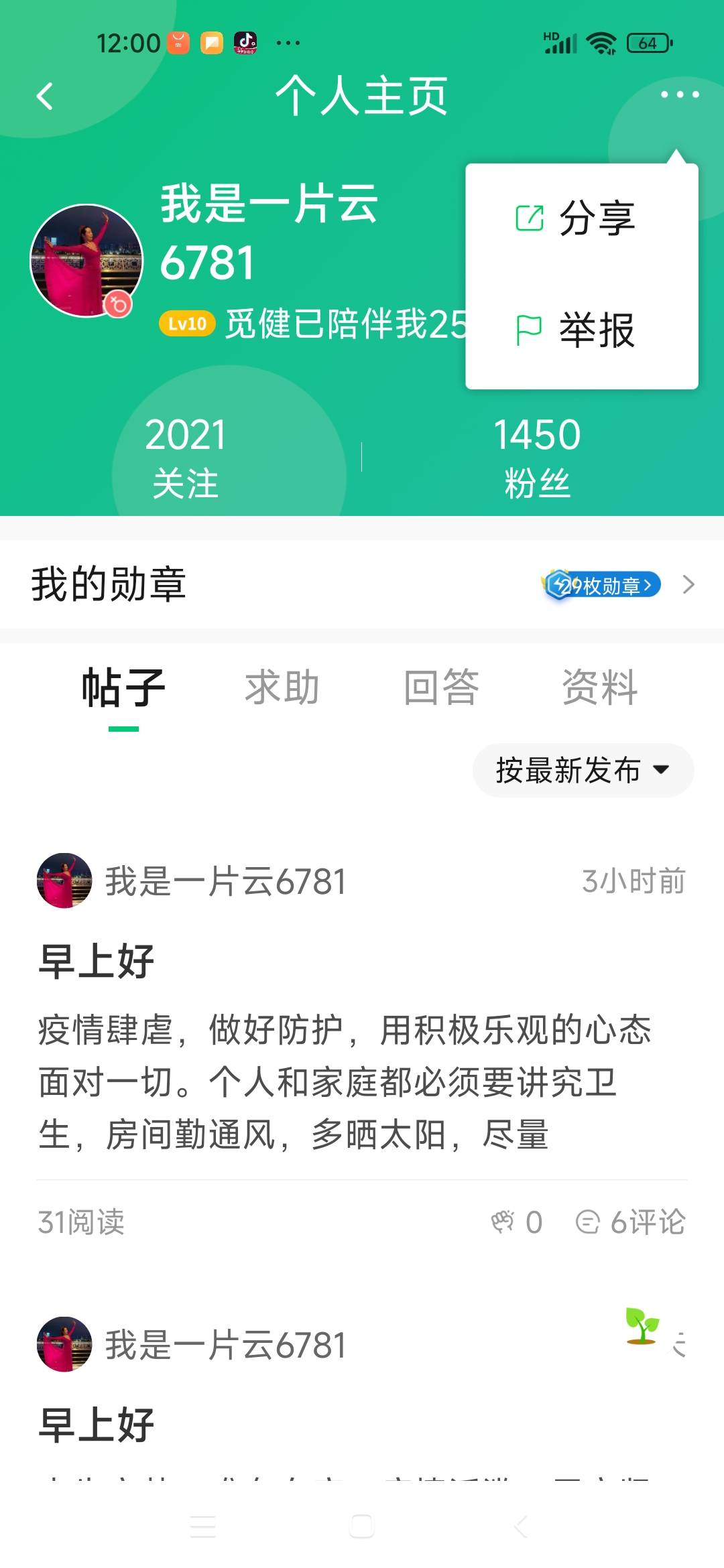The height and width of the screenshot is (1568, 724).
Task: Expand the 我的勋章 section chevron
Action: click(688, 585)
